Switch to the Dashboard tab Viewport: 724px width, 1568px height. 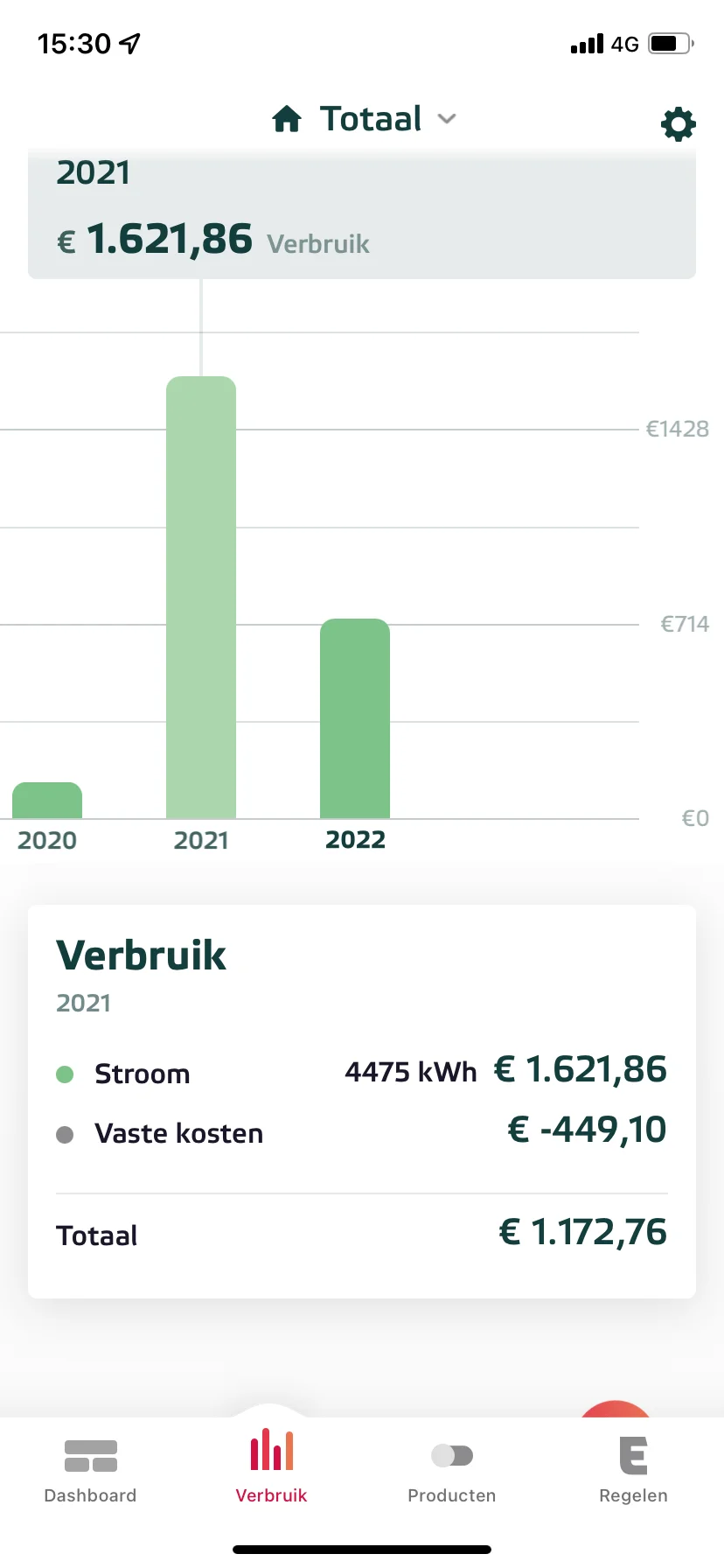click(x=90, y=1470)
